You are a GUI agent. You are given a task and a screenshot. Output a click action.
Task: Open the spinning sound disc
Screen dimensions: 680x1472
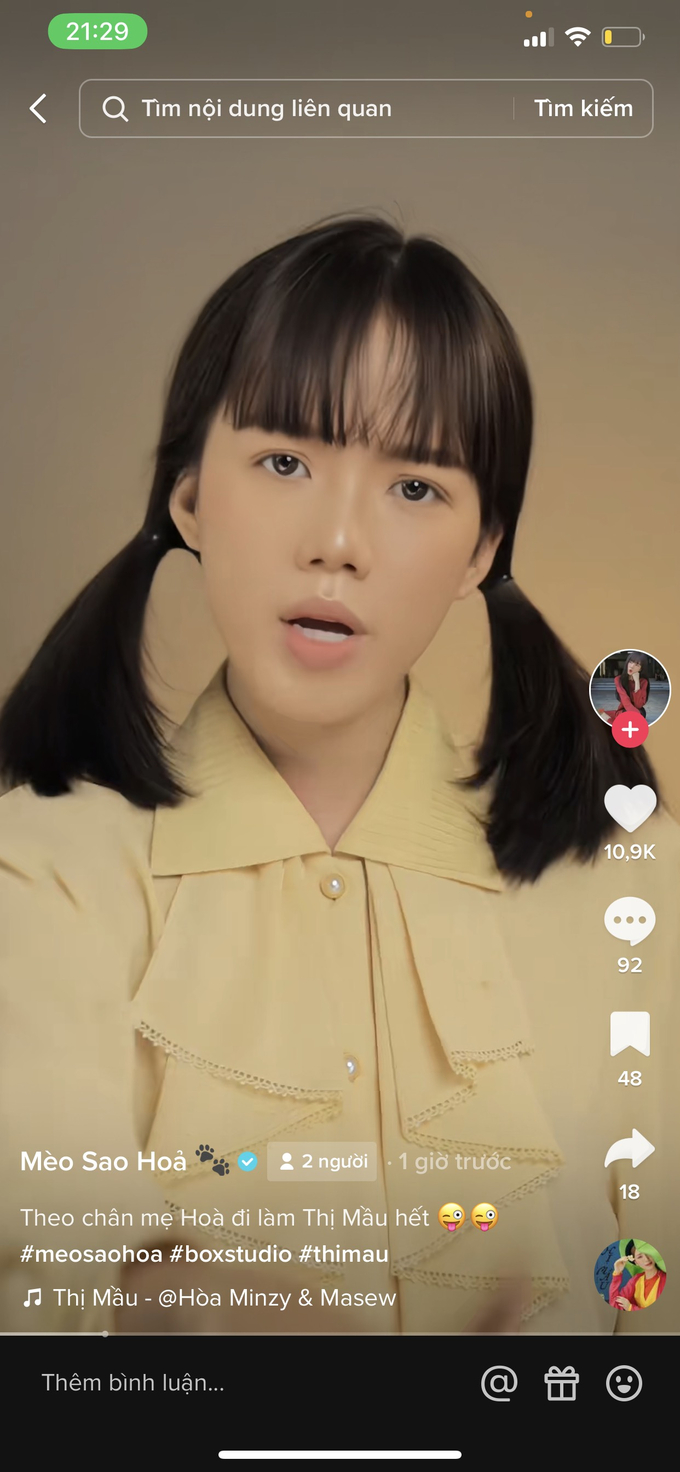tap(630, 1274)
